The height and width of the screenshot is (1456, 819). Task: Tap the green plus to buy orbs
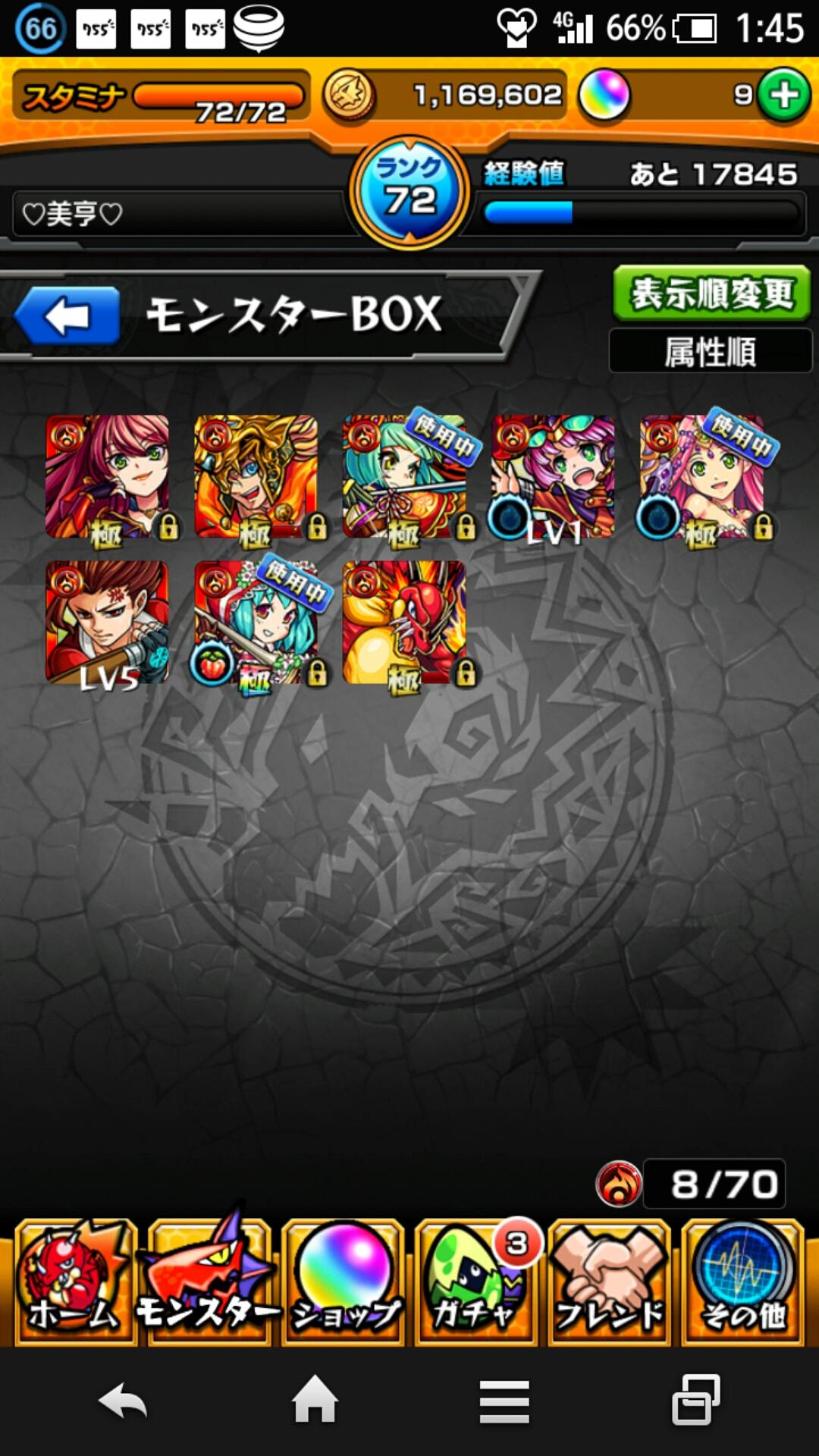tap(784, 96)
